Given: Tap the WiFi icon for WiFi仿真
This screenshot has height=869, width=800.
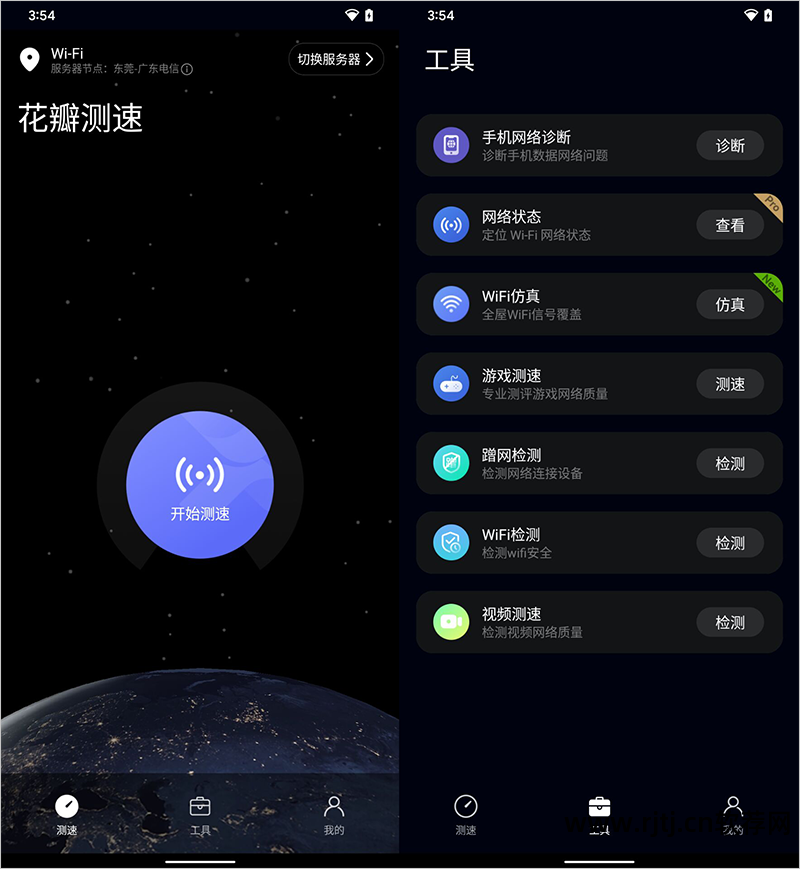Looking at the screenshot, I should [x=451, y=304].
